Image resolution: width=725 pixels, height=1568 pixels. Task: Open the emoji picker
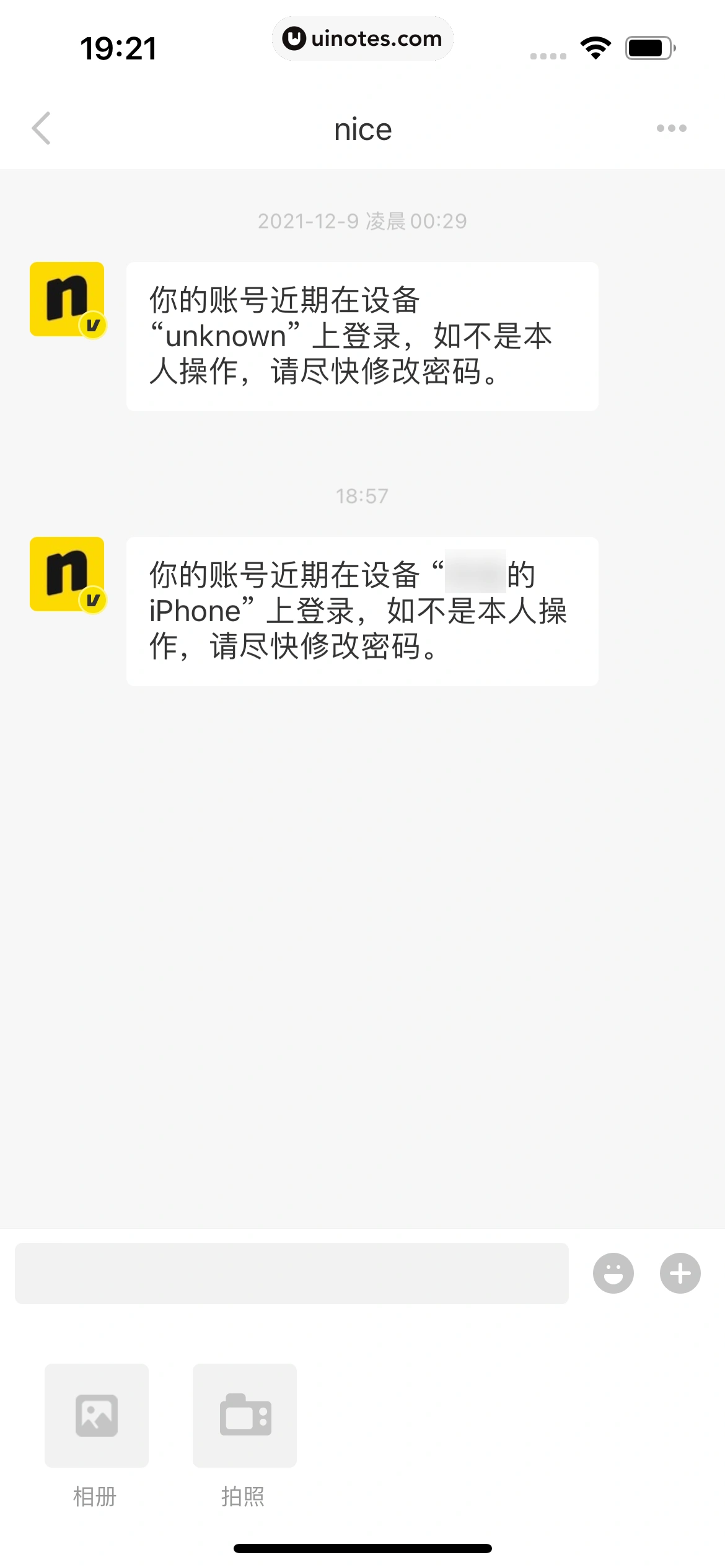pos(613,1273)
